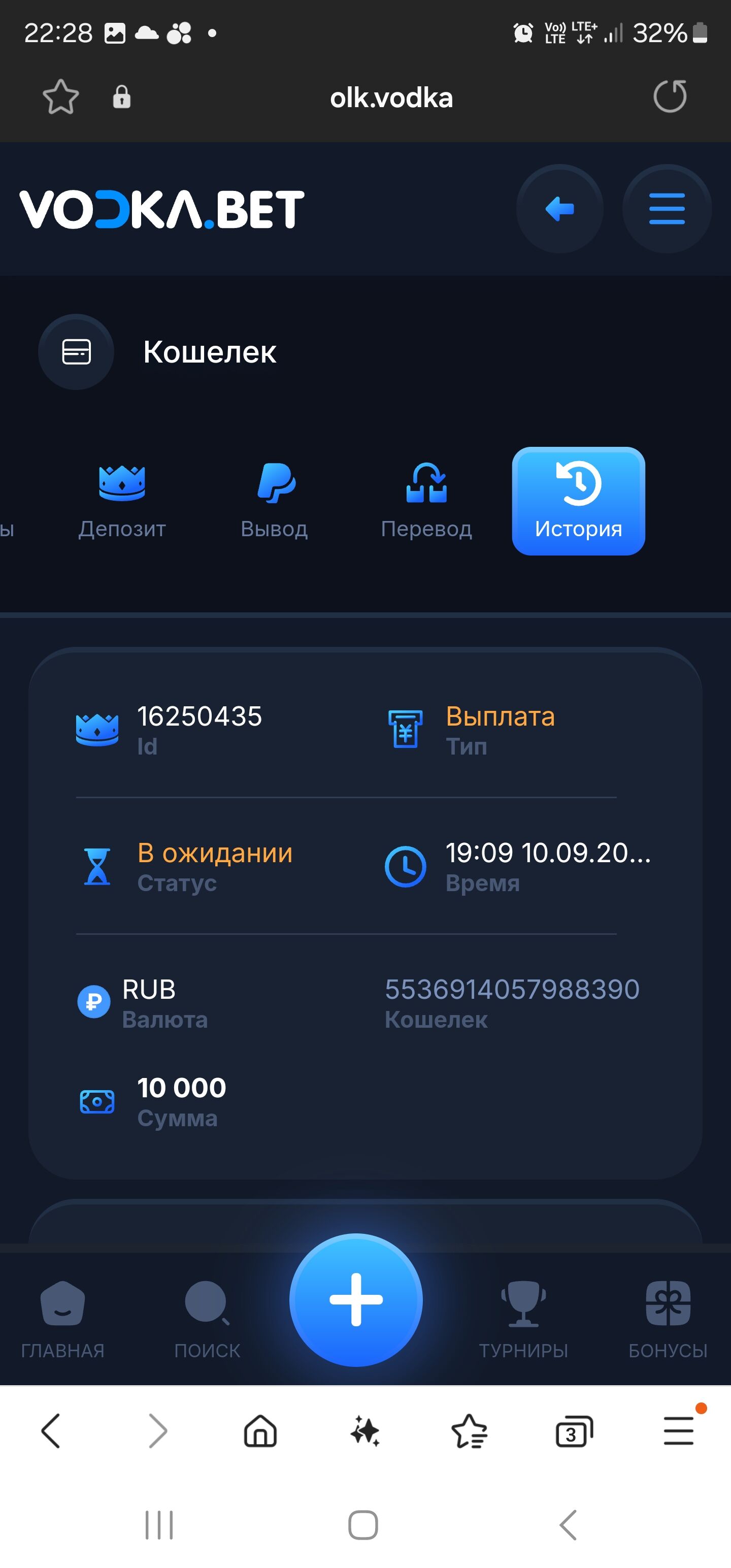The width and height of the screenshot is (731, 1568).
Task: Bookmark the page with the star icon
Action: click(61, 97)
